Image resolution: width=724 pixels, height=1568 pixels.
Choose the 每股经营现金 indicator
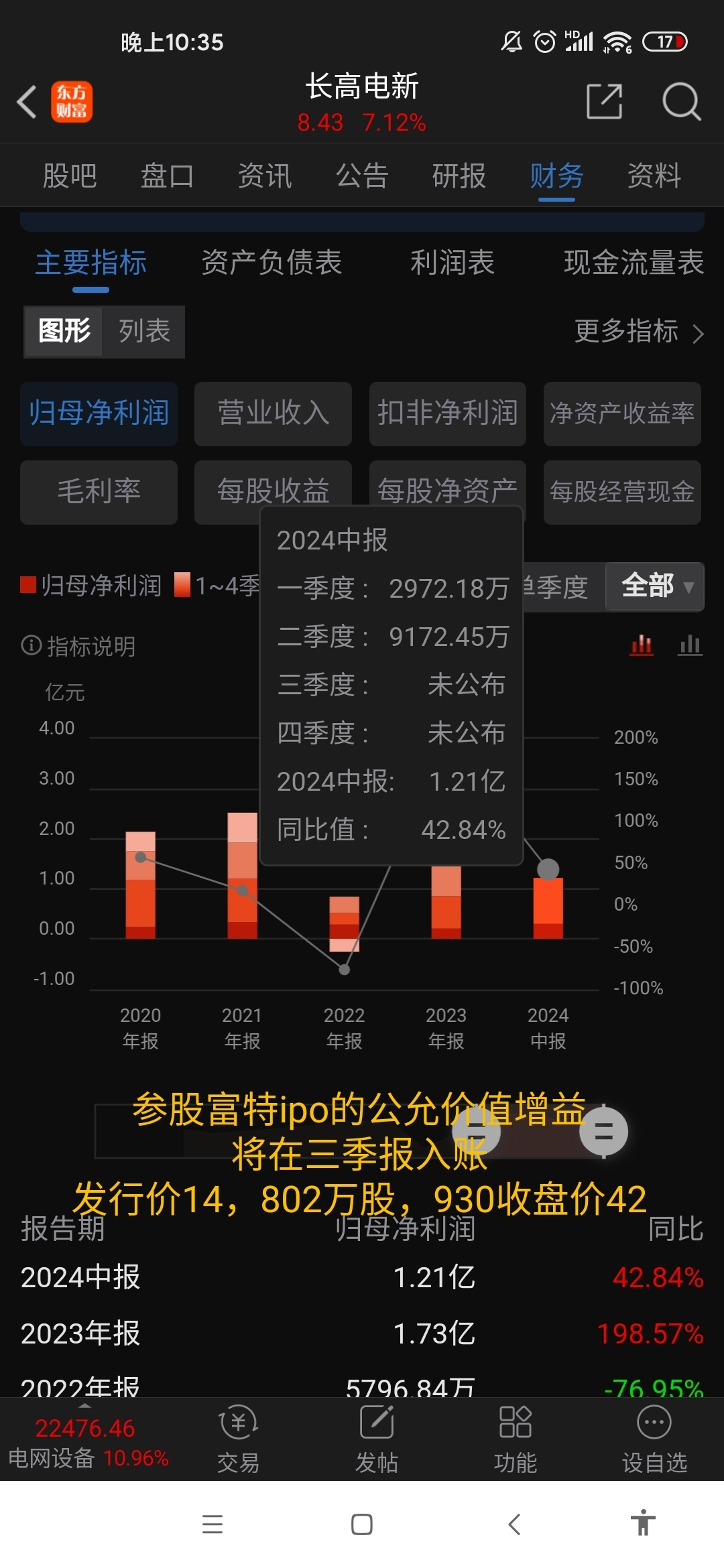click(x=622, y=492)
